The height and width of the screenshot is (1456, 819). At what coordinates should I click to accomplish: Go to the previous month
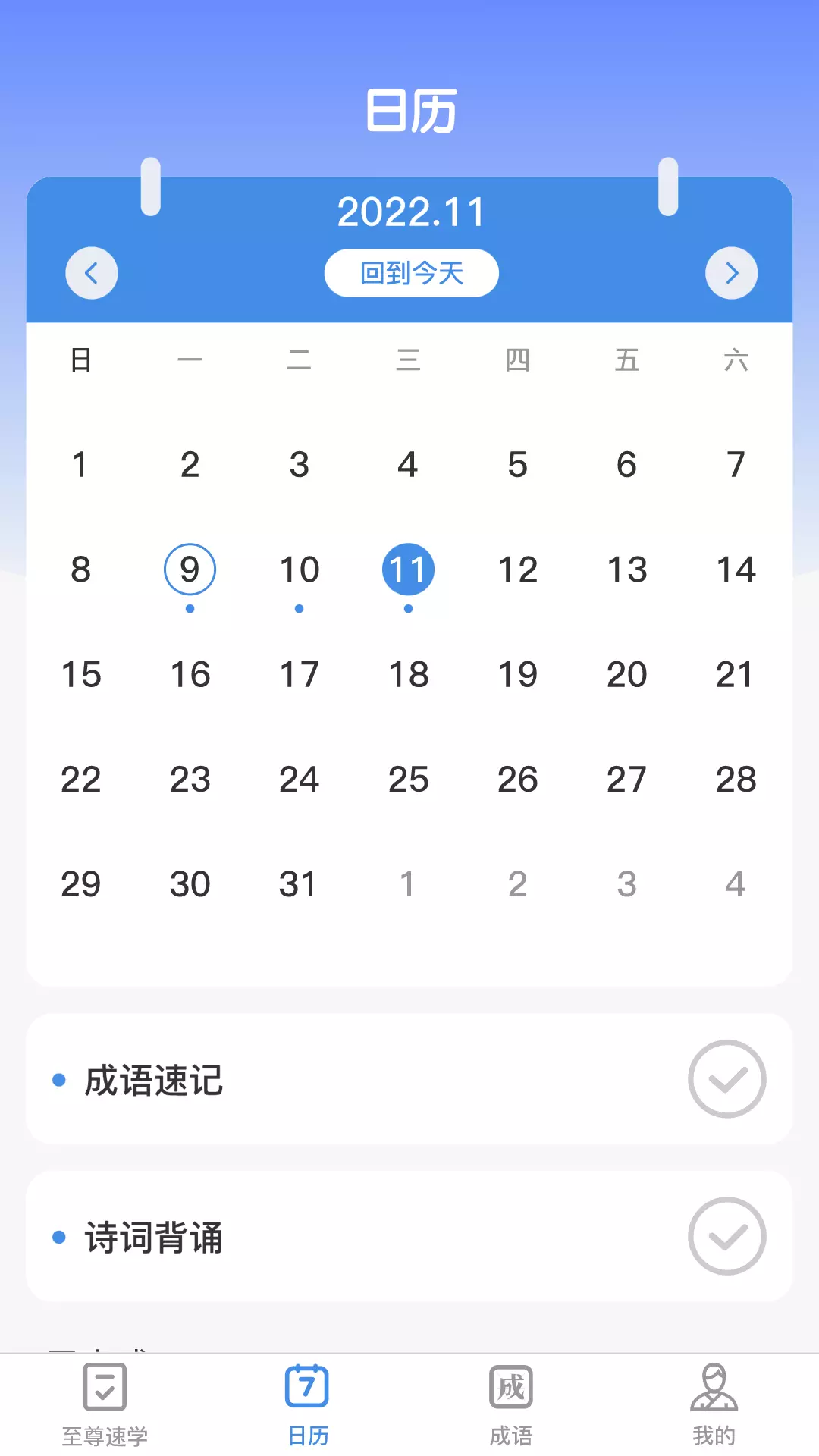point(92,273)
